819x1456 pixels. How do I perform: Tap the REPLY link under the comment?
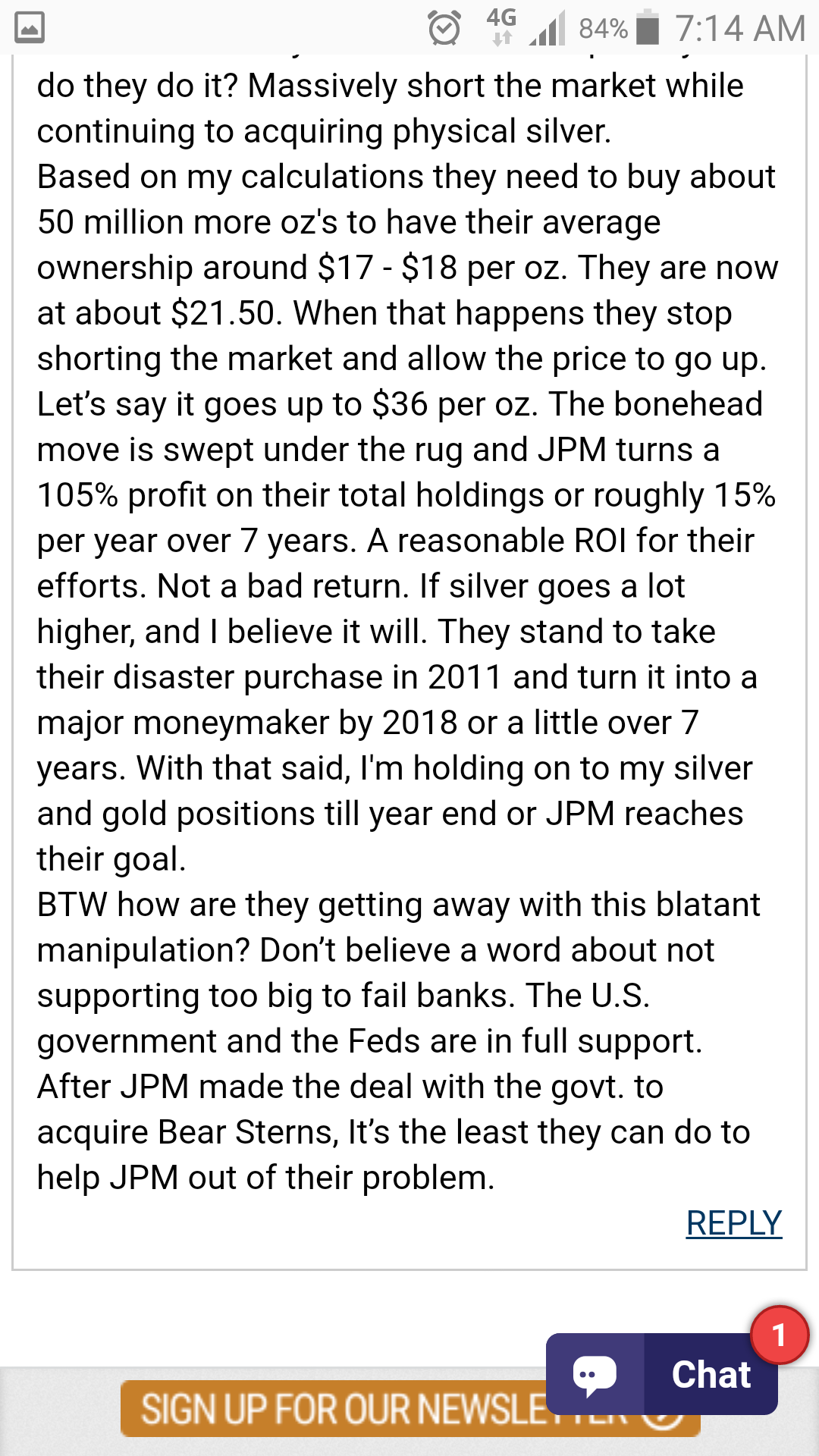click(x=733, y=1222)
